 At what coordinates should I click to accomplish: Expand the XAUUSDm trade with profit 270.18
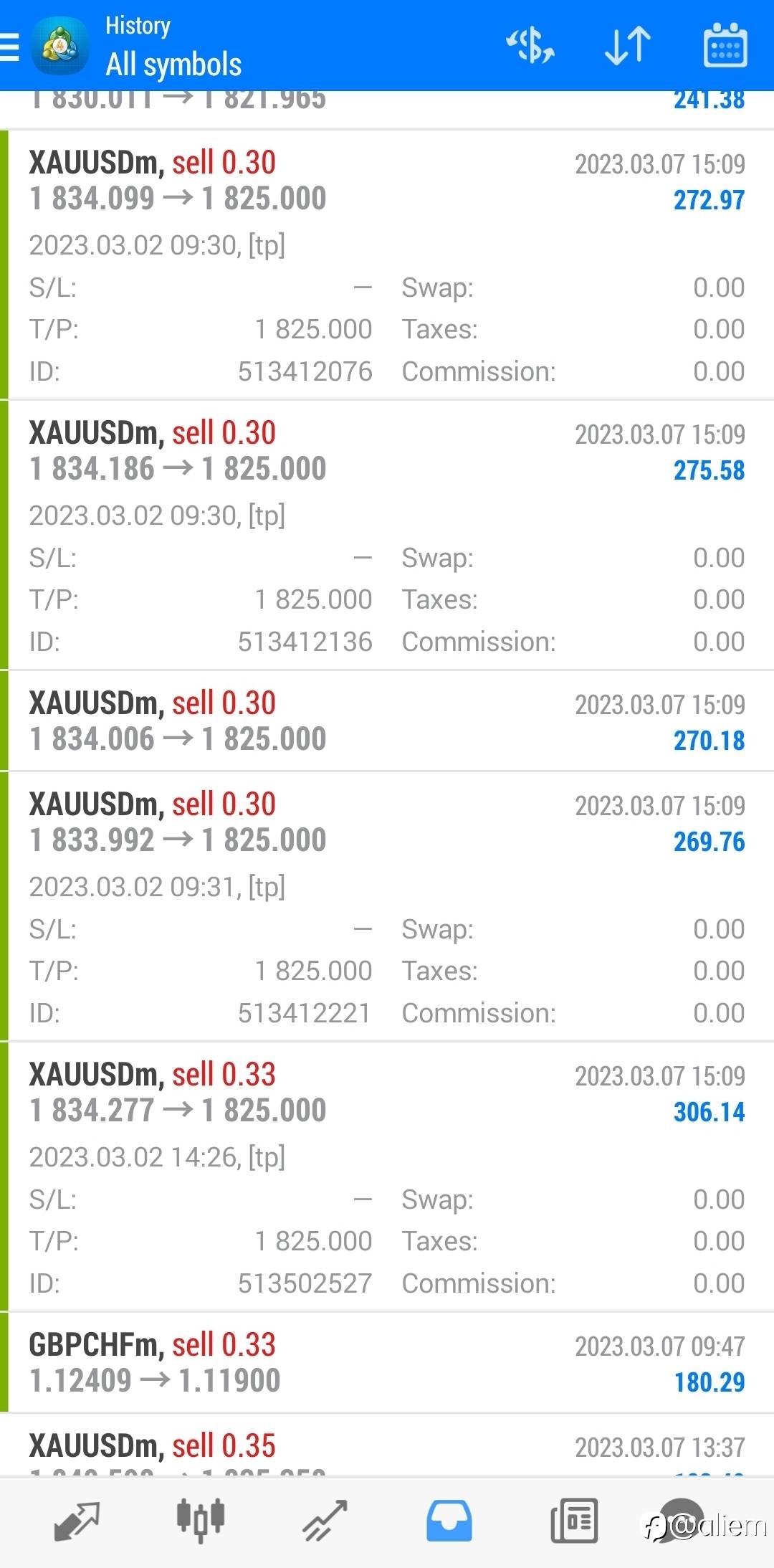pos(387,721)
